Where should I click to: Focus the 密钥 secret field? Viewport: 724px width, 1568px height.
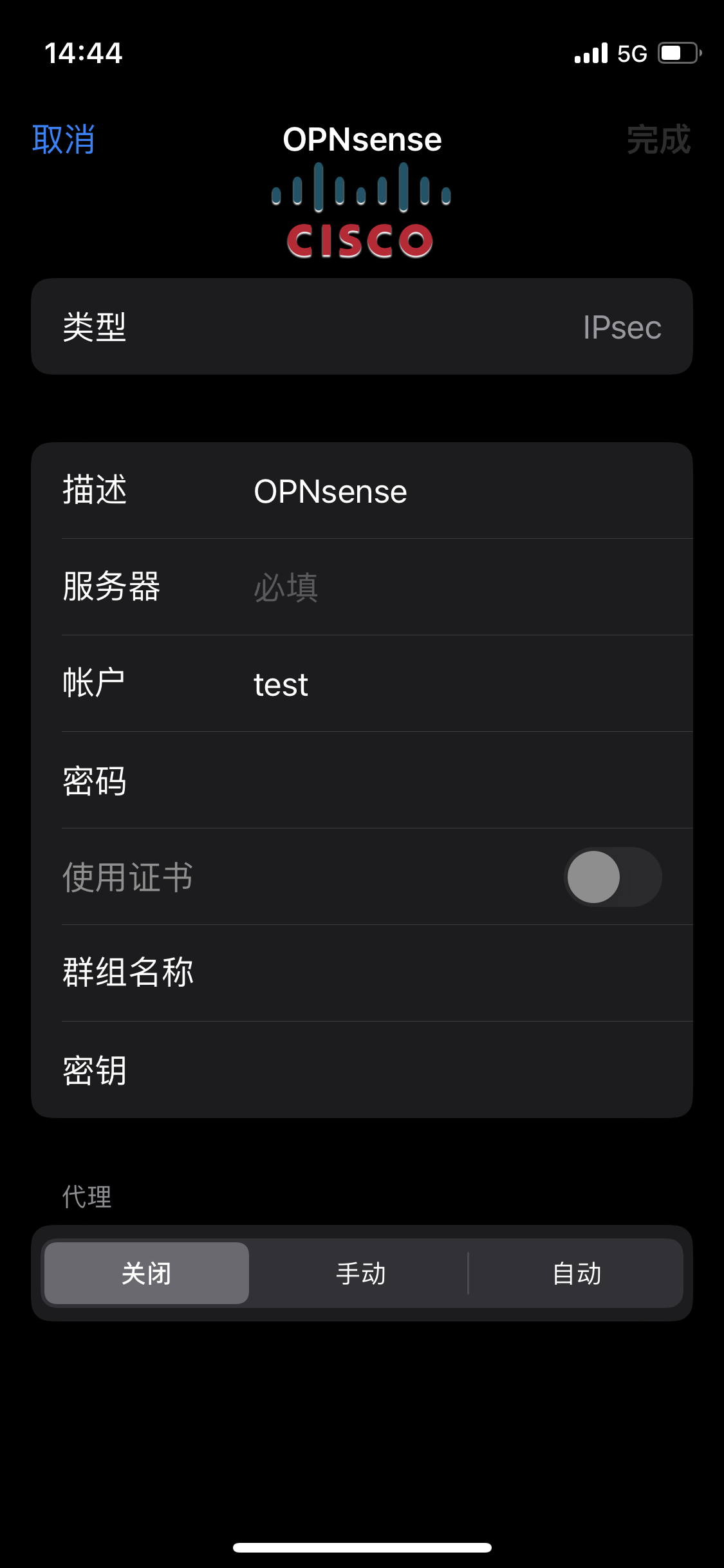[x=450, y=1070]
